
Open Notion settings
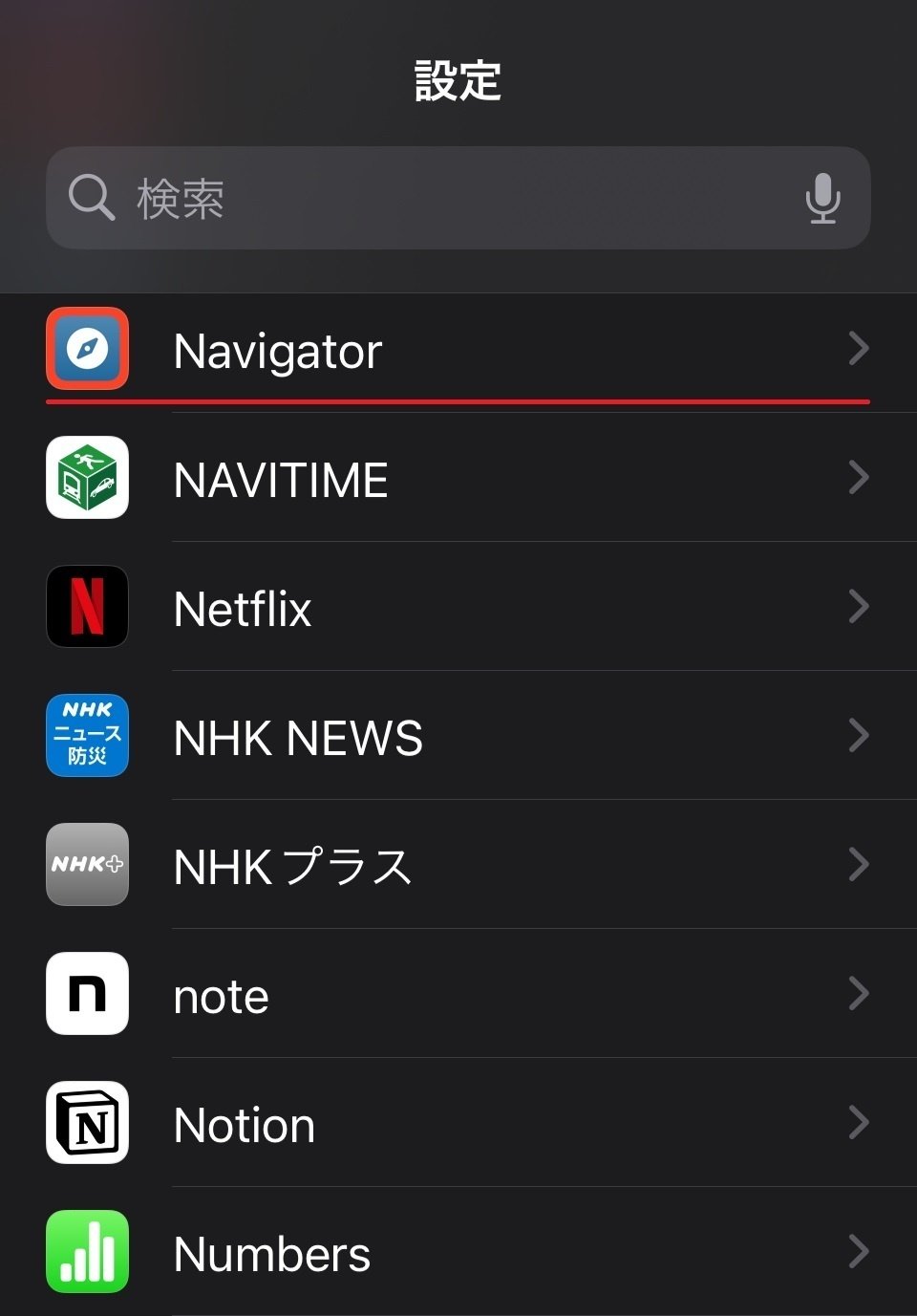(x=458, y=1124)
